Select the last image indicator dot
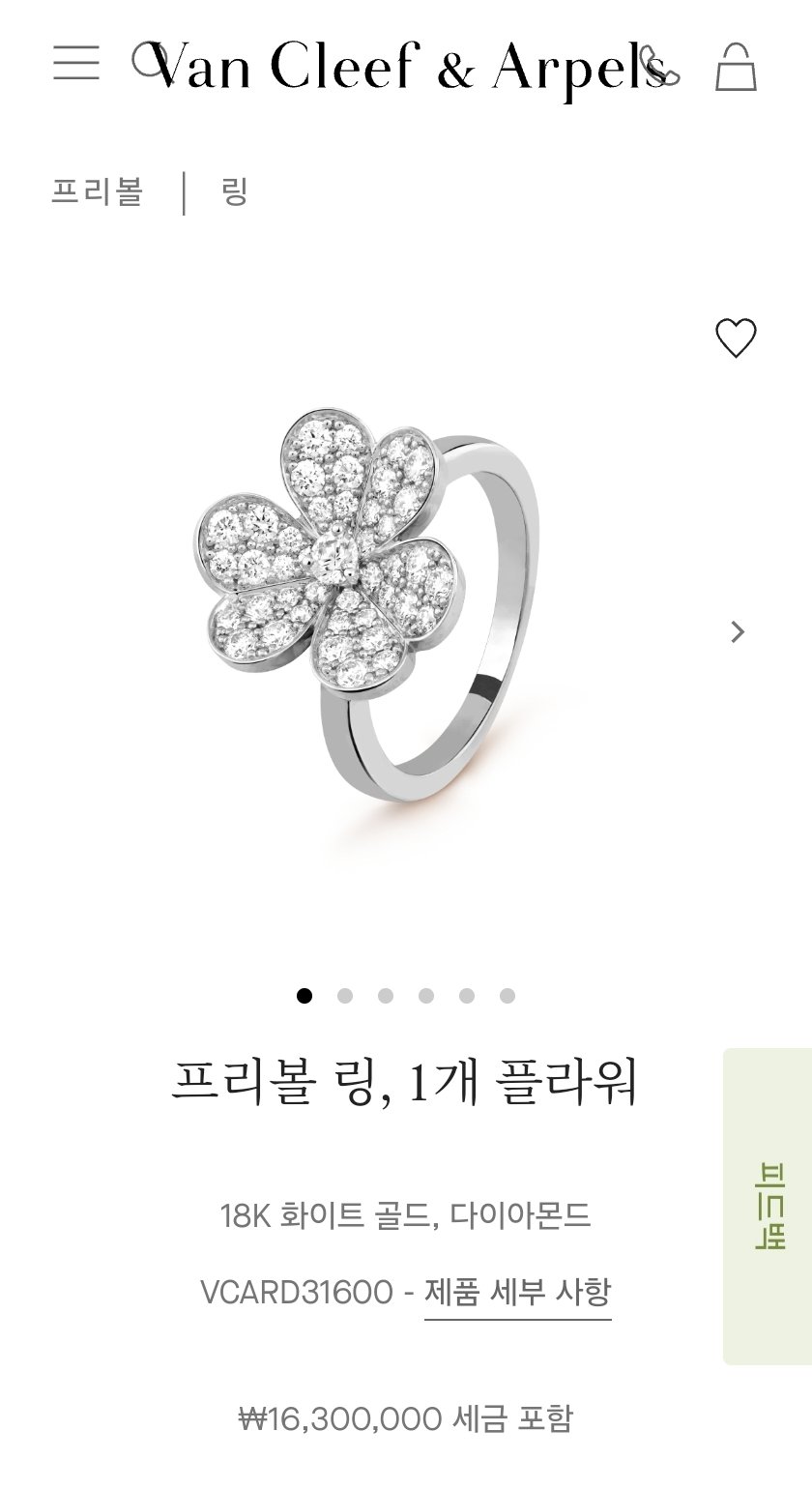 click(x=507, y=996)
